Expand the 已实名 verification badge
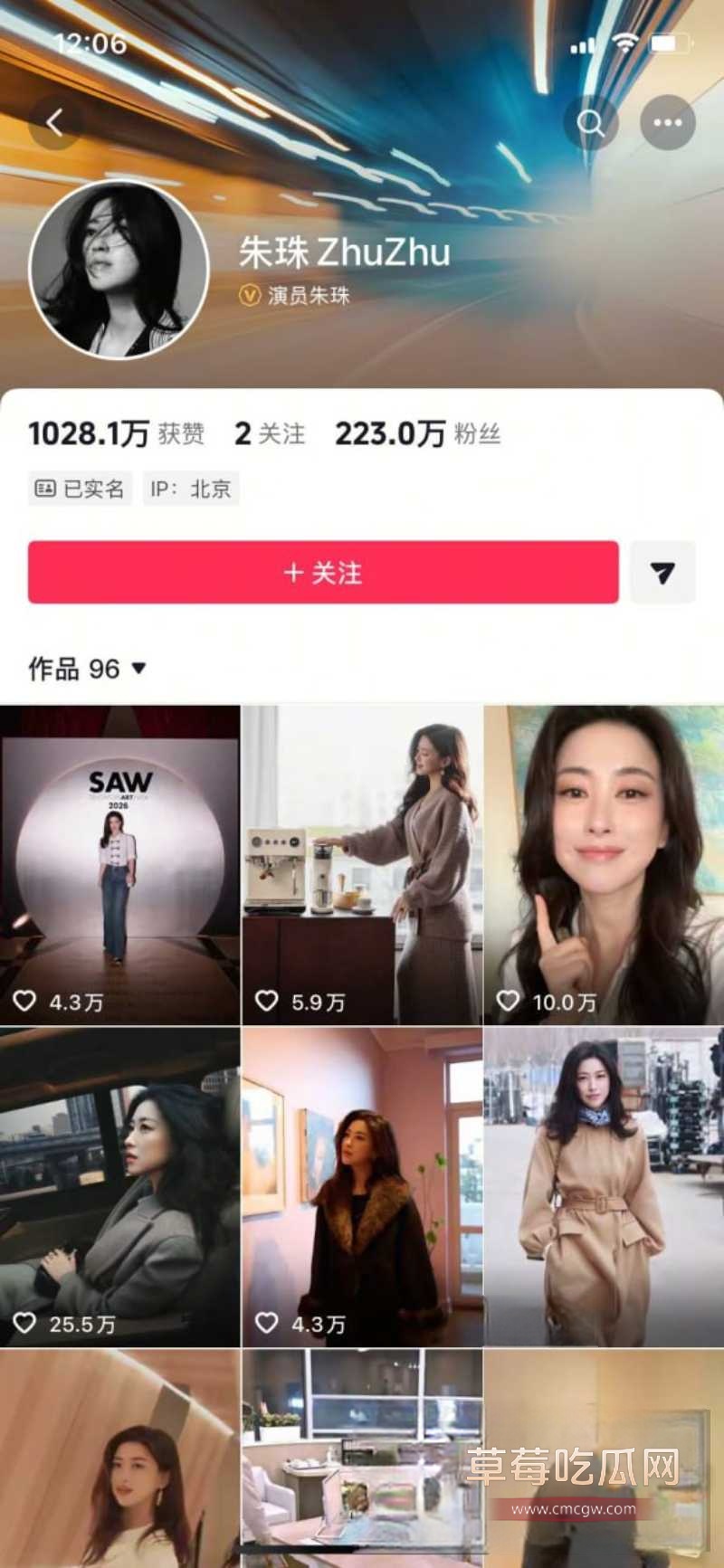This screenshot has width=724, height=1568. [80, 489]
